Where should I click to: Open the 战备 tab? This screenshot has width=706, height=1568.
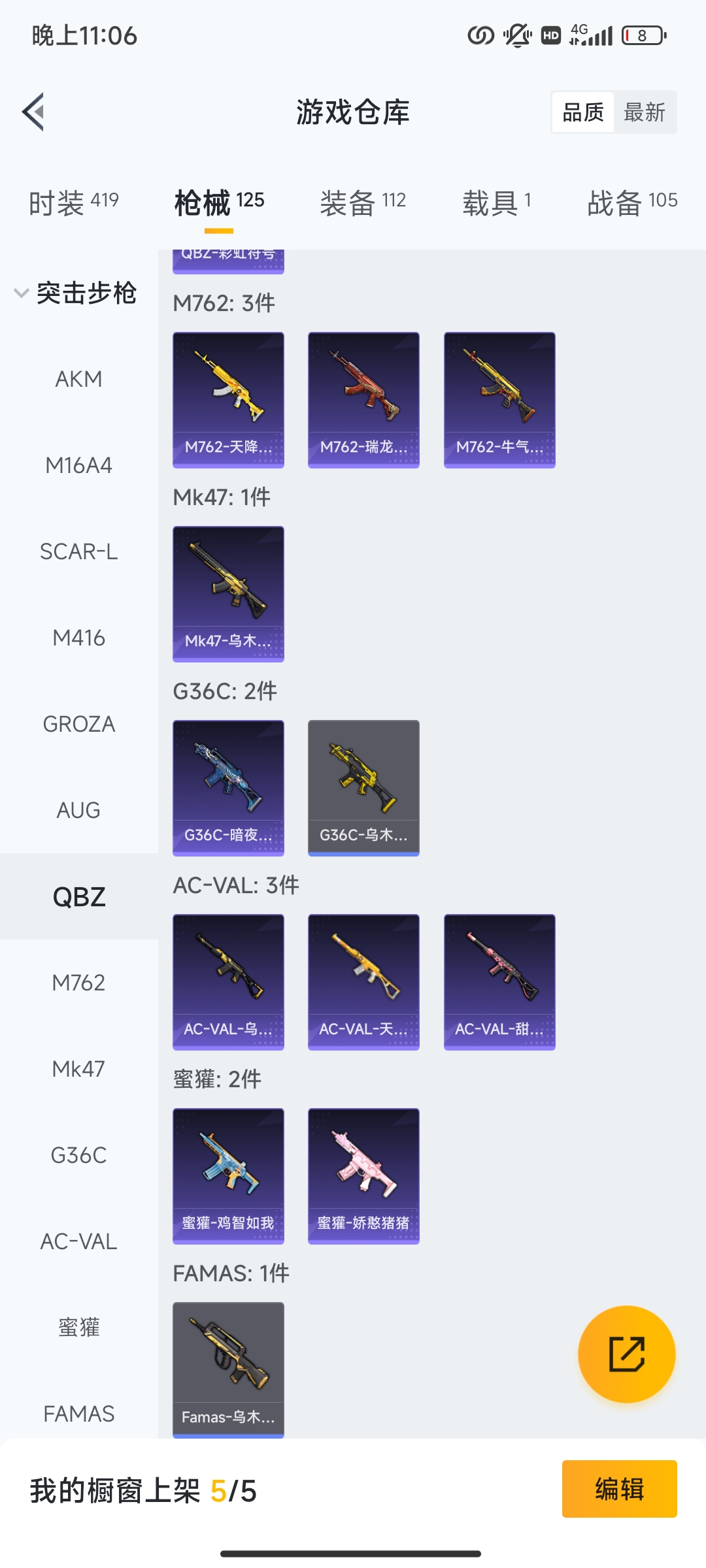pyautogui.click(x=631, y=202)
